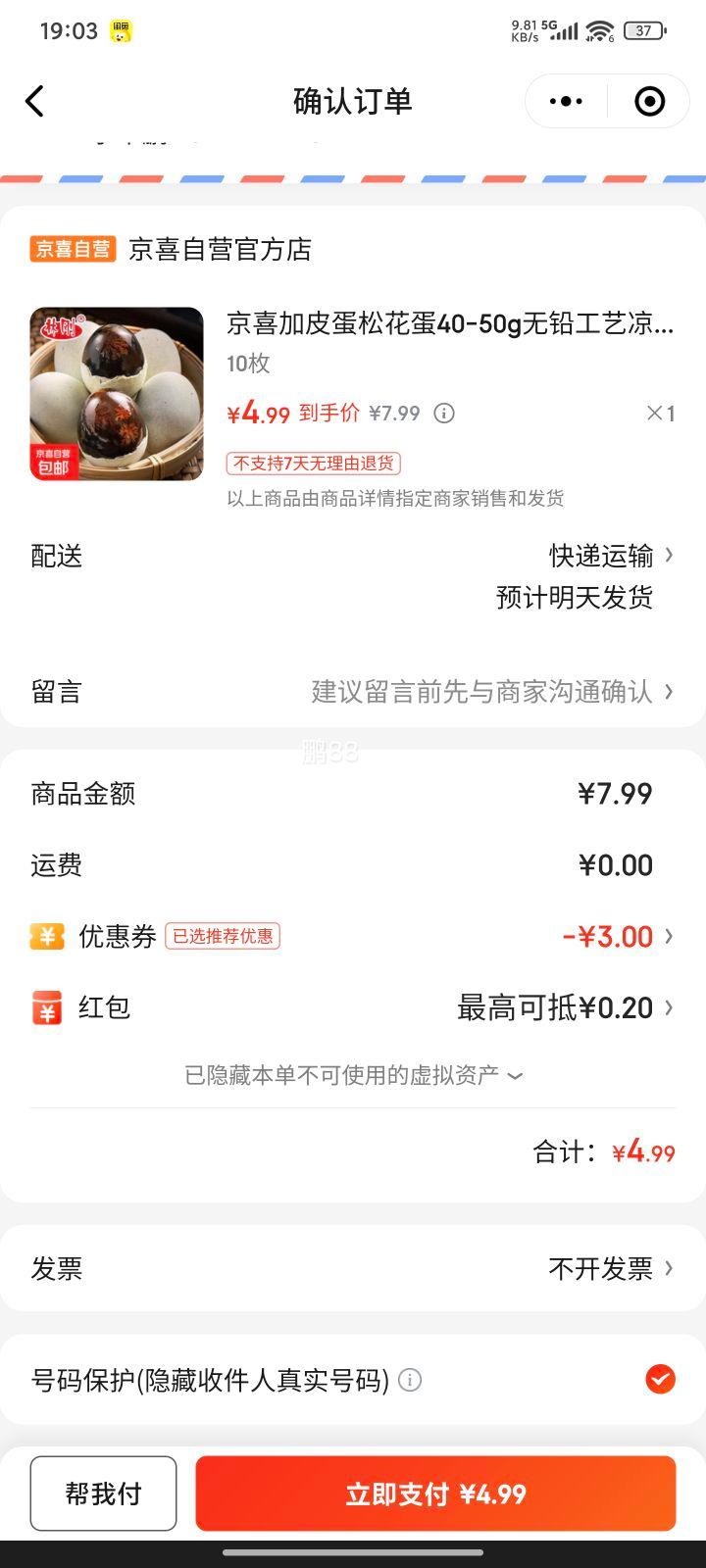The image size is (706, 1568).
Task: Change the 配送 快递运输 delivery option
Action: click(610, 557)
